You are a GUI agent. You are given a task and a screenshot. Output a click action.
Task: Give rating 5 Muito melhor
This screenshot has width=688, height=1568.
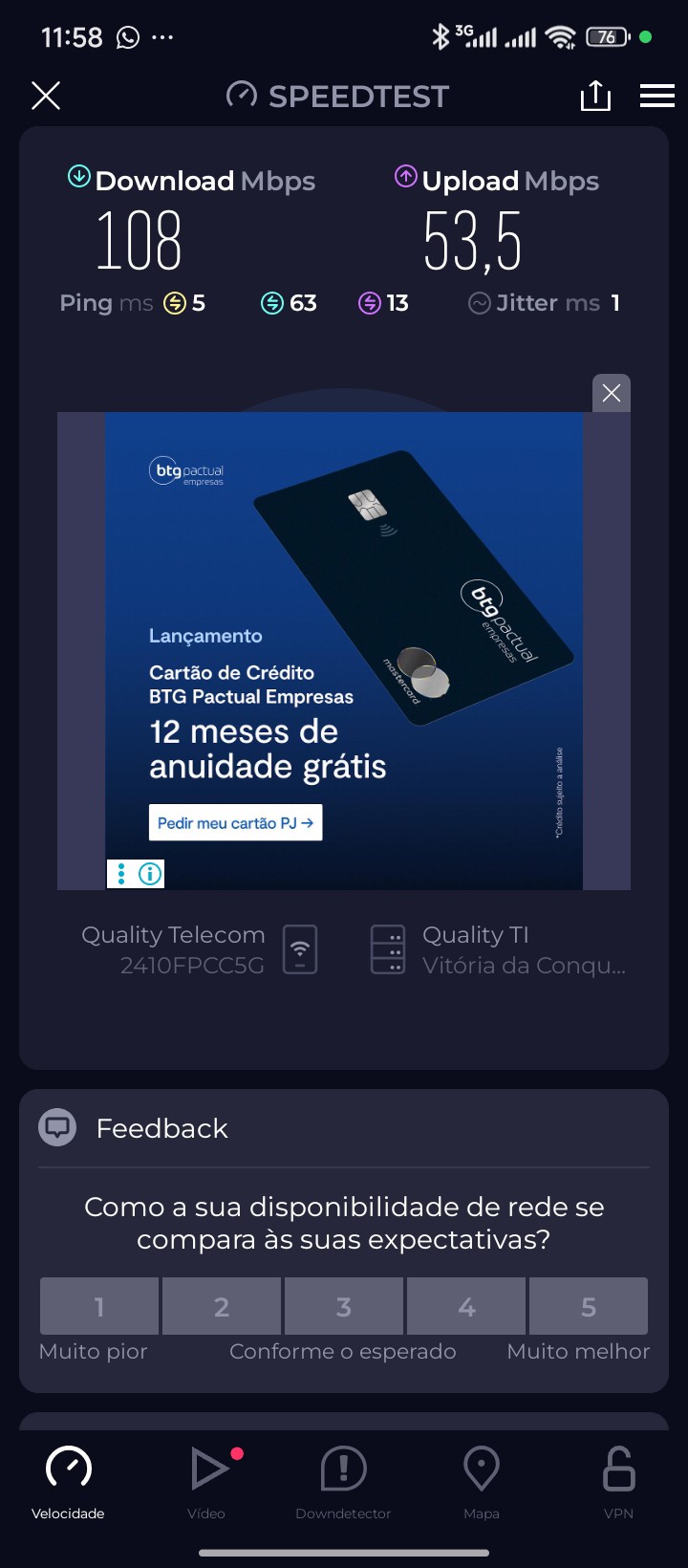point(589,1306)
